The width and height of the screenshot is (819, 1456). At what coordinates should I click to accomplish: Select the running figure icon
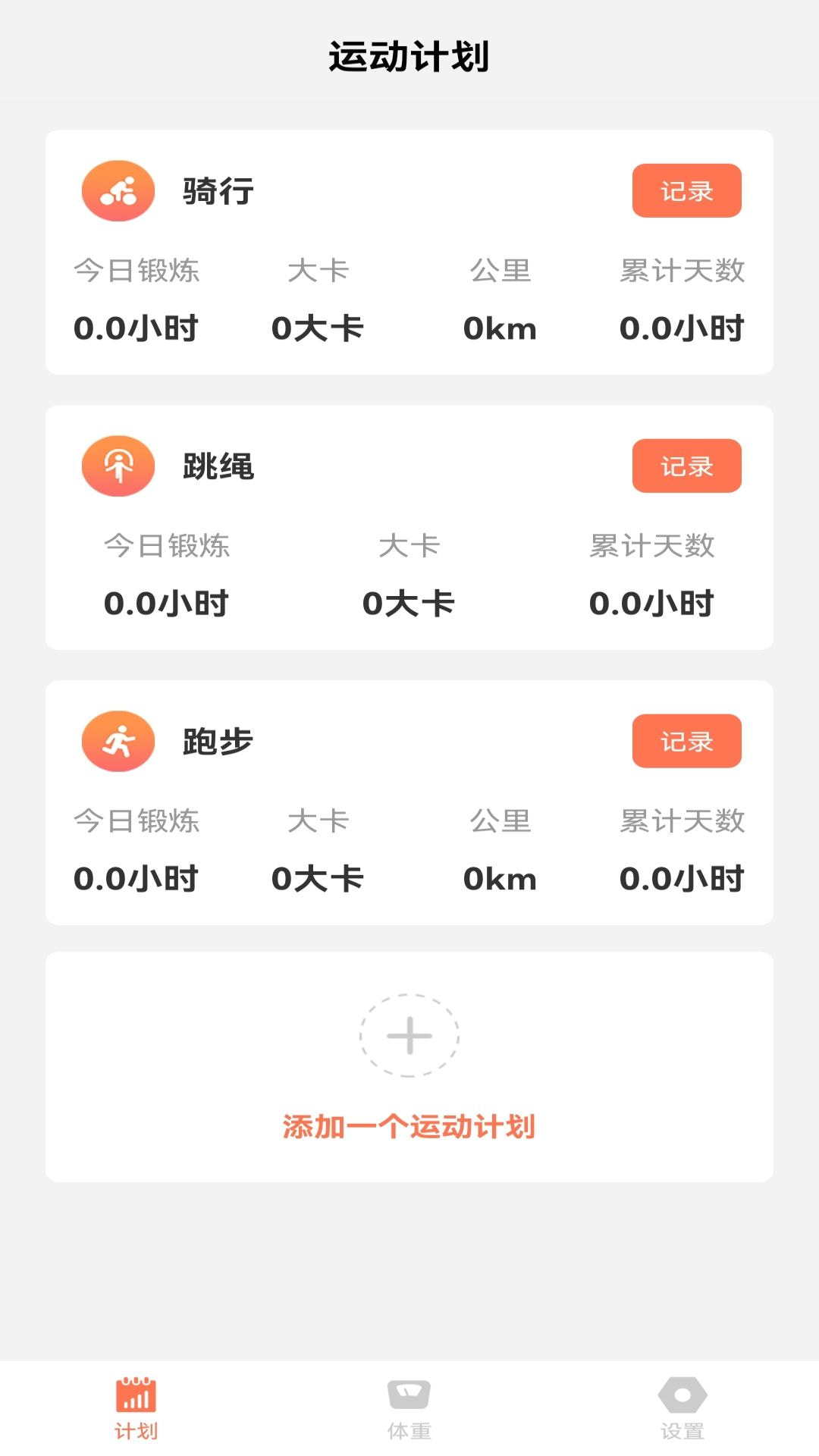pyautogui.click(x=118, y=741)
